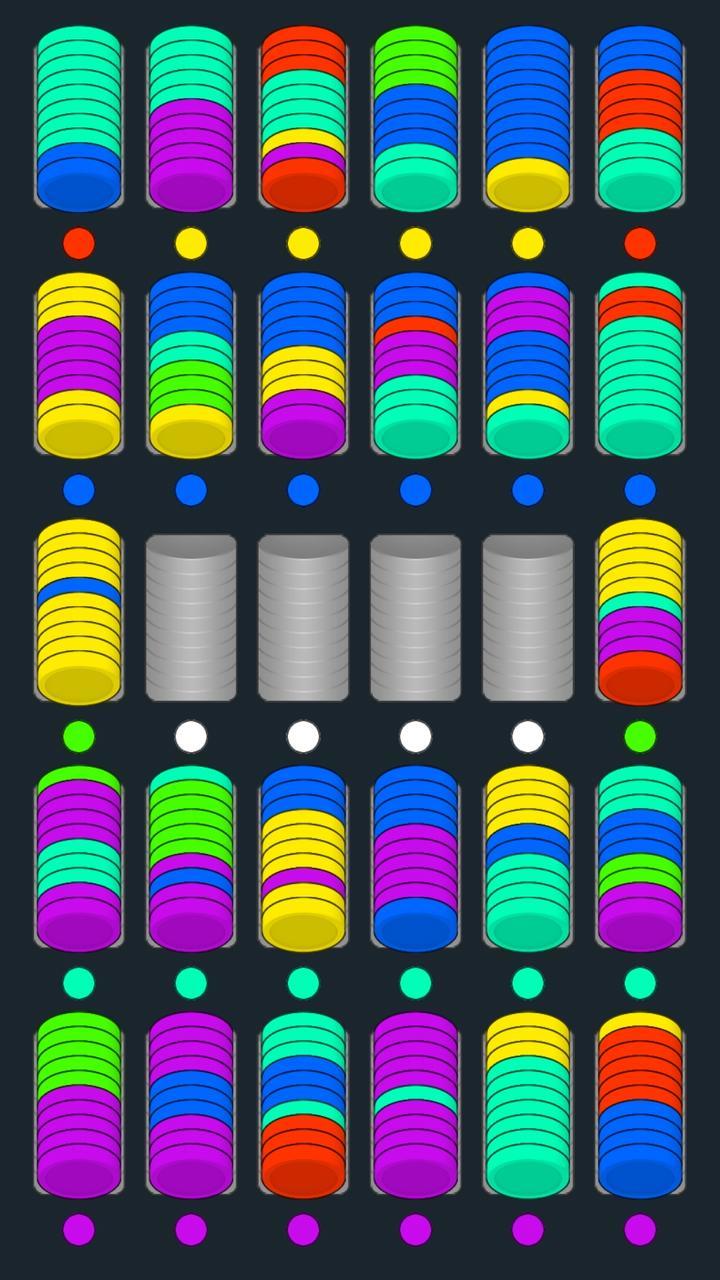Select the yellow tube with one blue disc
Viewport: 720px width, 1280px height.
79,612
